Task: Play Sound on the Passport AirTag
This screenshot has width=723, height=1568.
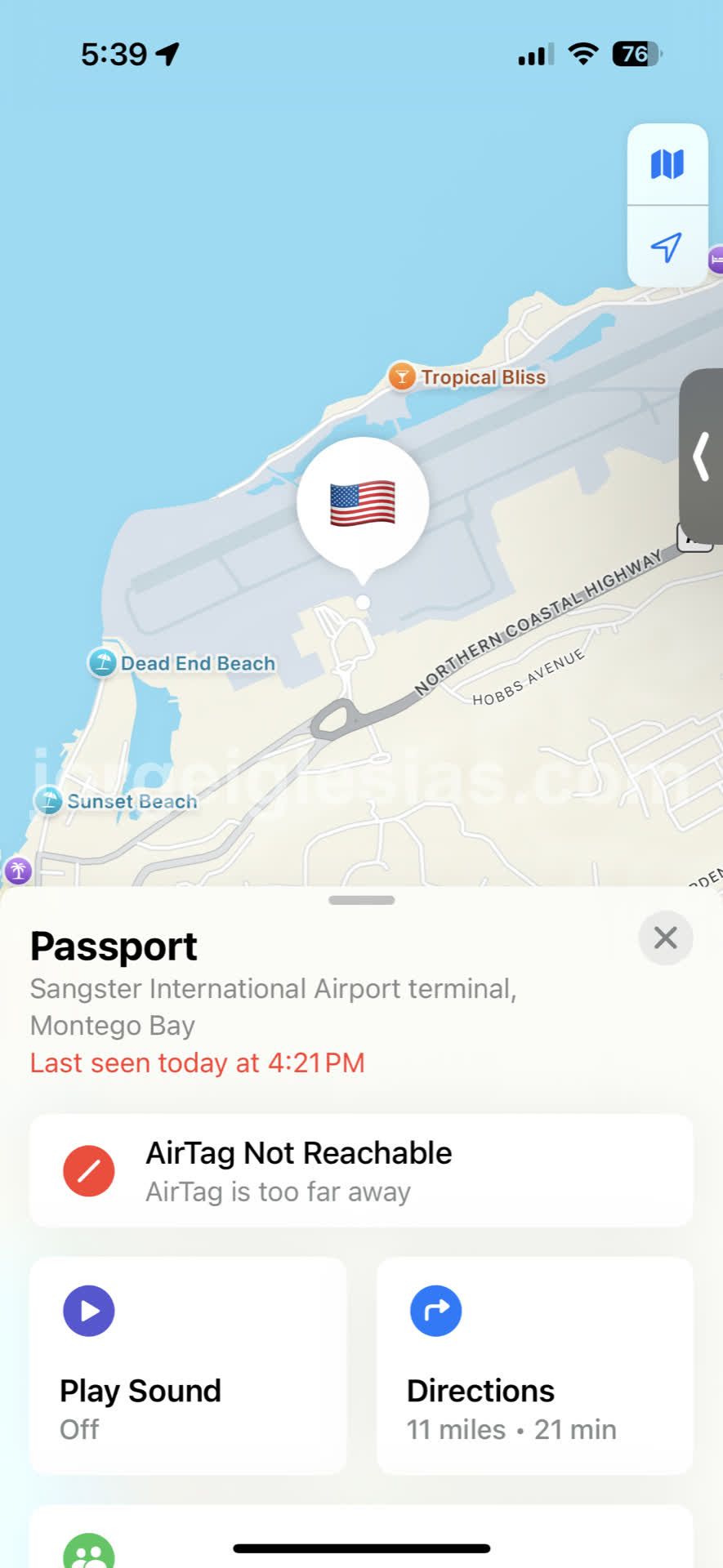Action: point(188,1365)
